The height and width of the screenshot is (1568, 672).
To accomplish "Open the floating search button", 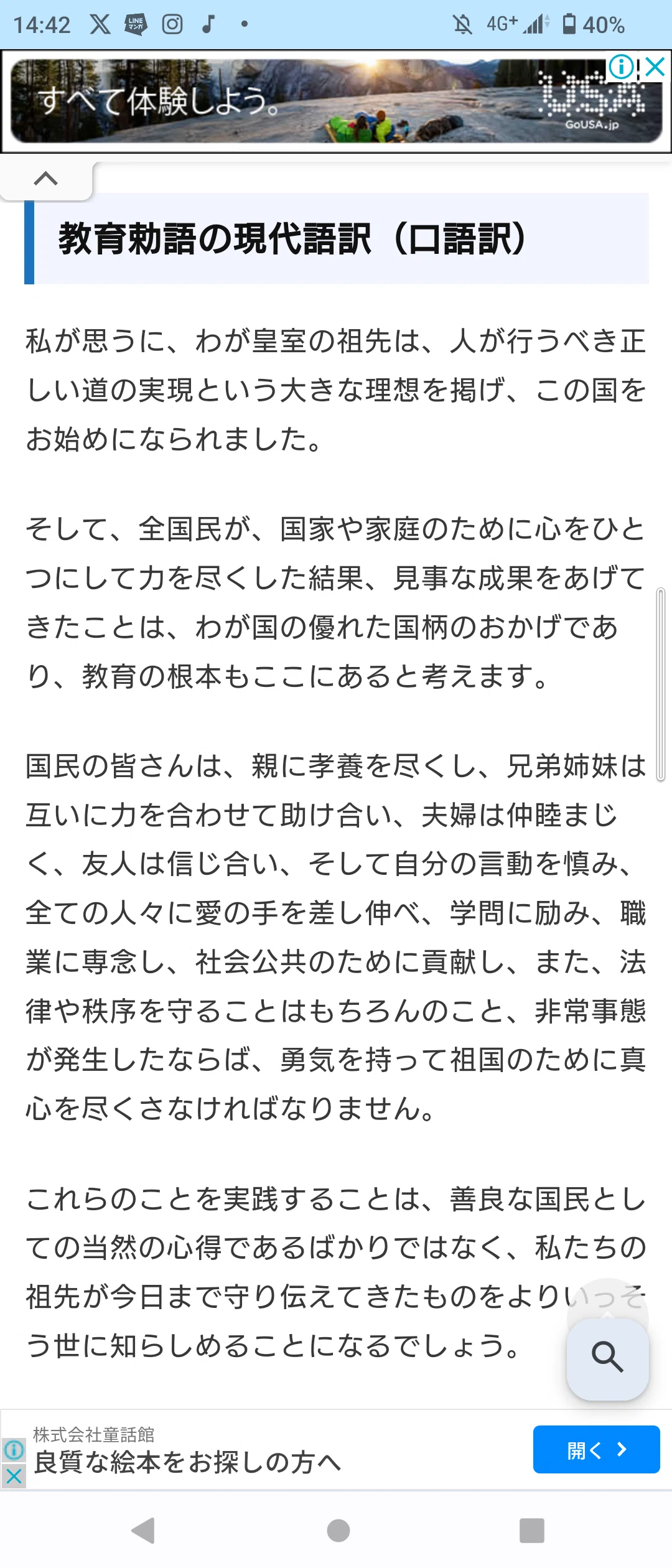I will click(x=608, y=1357).
